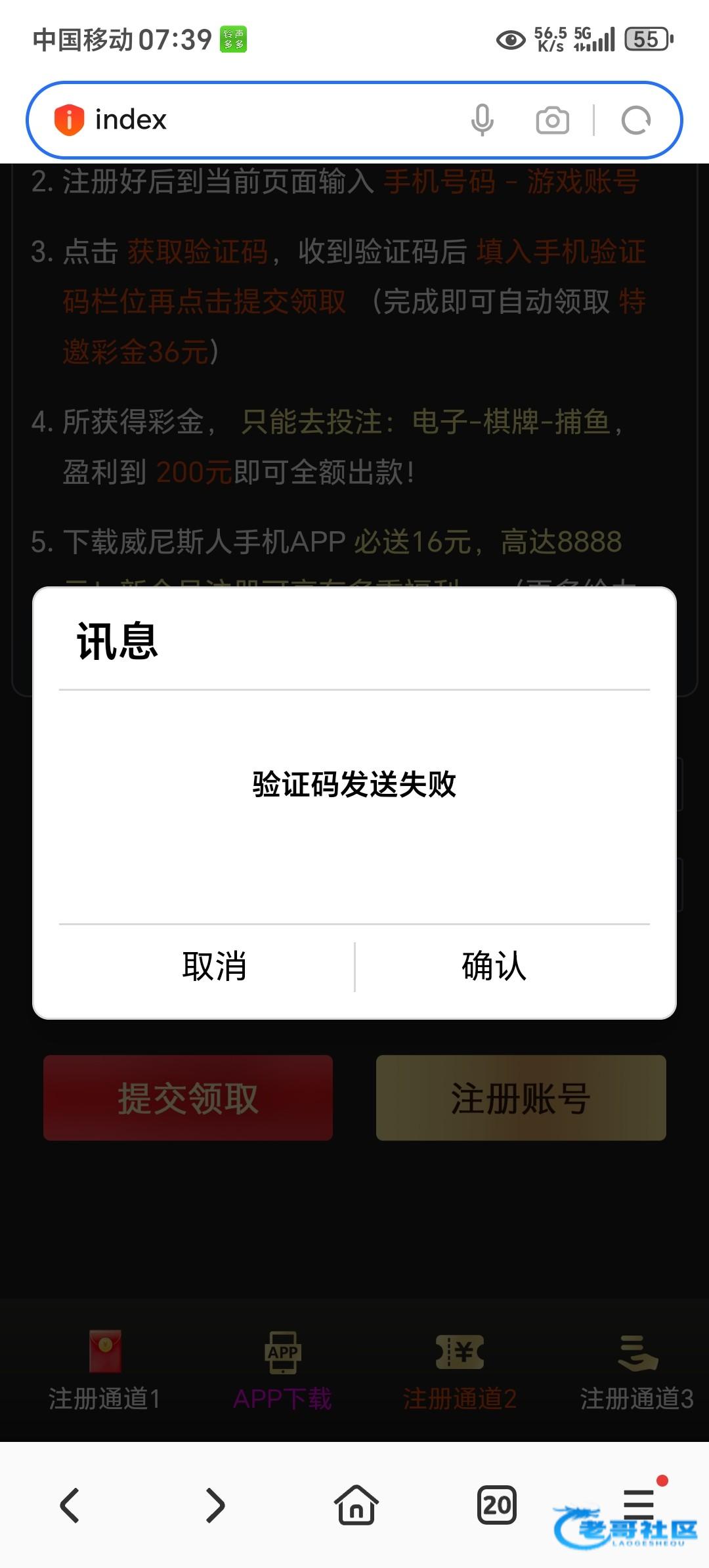View the 20 open tabs
The height and width of the screenshot is (1568, 709).
pos(496,1505)
